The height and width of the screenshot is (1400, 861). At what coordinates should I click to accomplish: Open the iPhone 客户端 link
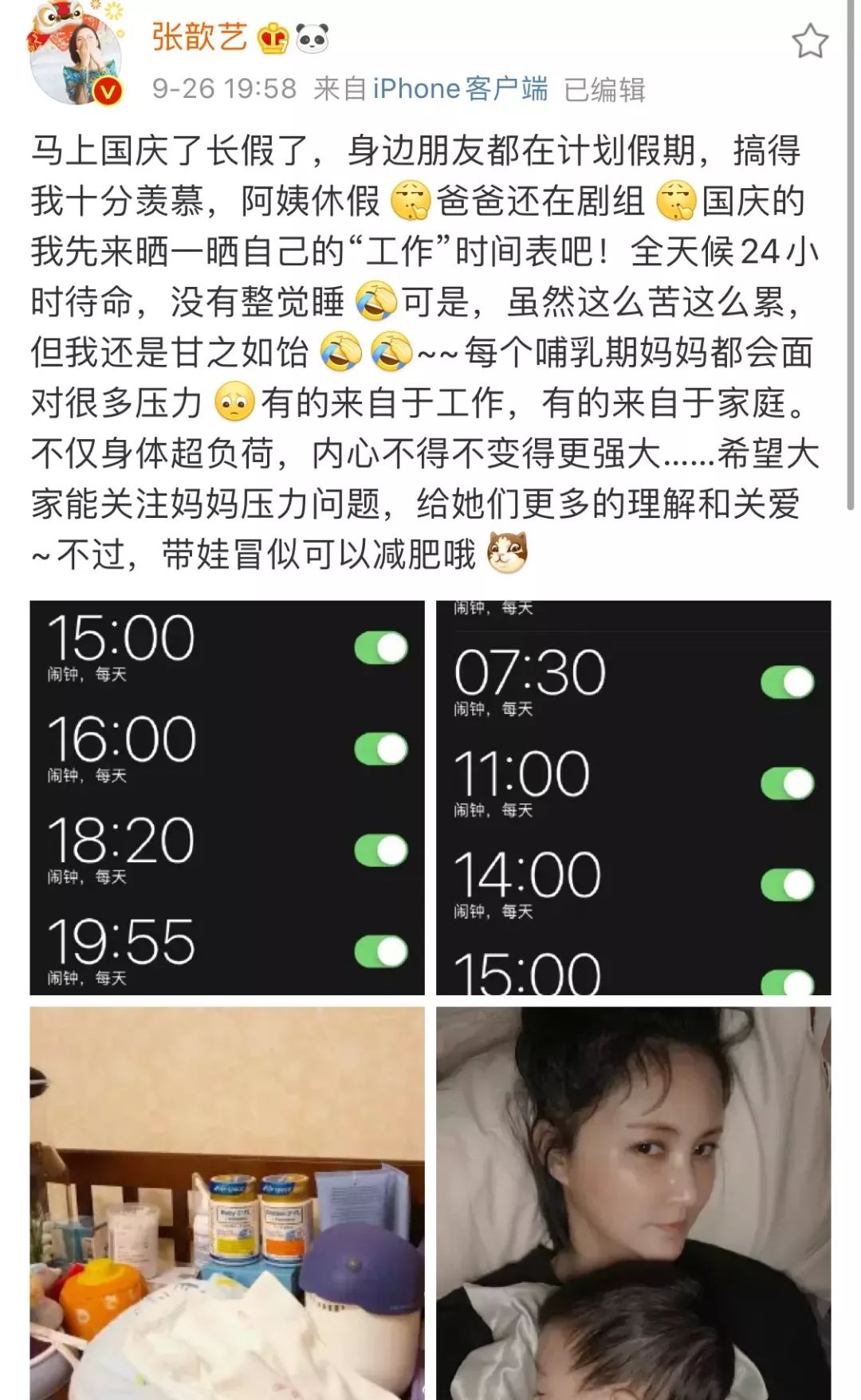coord(460,88)
